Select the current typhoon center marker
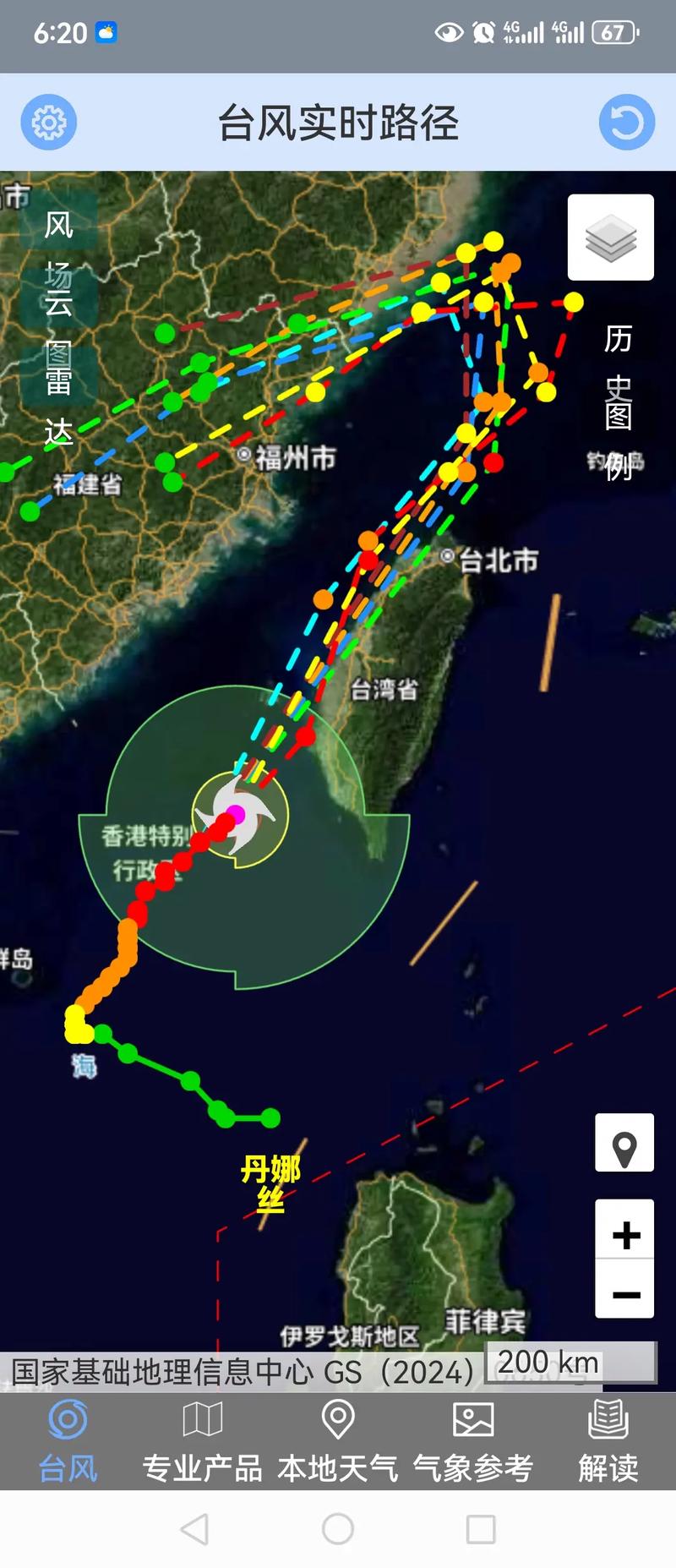The height and width of the screenshot is (1568, 676). pos(236,814)
